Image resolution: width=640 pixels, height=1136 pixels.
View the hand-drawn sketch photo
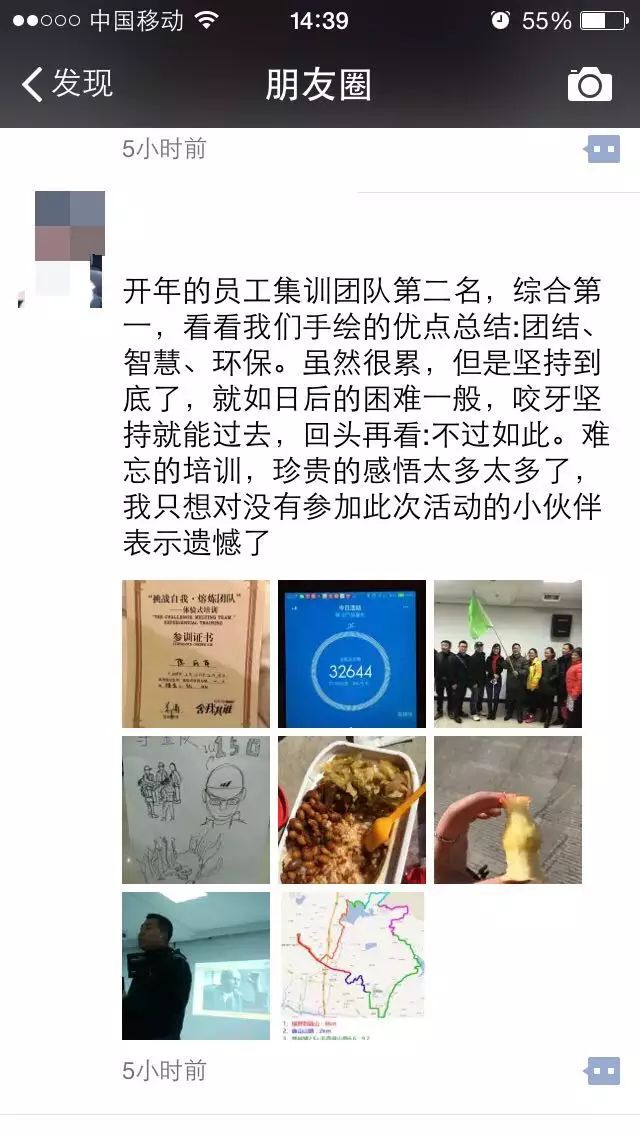[196, 810]
